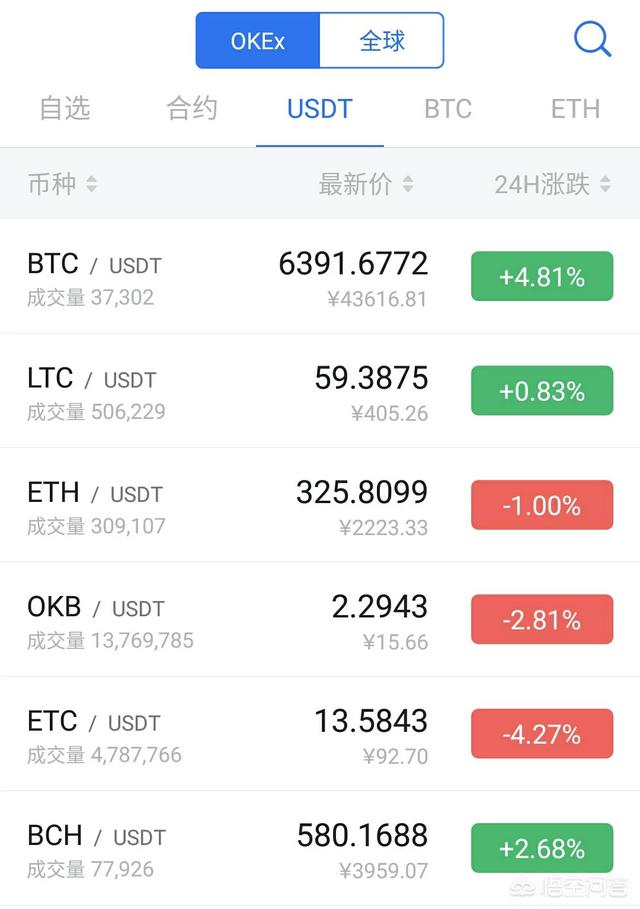Open the 合约 tab

click(192, 108)
